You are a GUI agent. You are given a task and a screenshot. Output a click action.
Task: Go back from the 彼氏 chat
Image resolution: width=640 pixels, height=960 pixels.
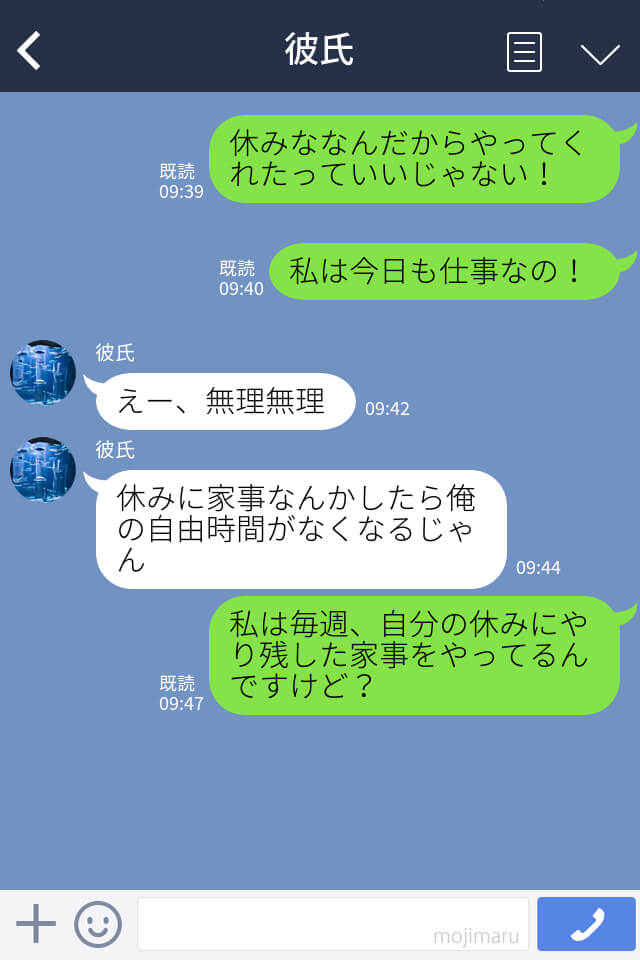click(x=29, y=50)
